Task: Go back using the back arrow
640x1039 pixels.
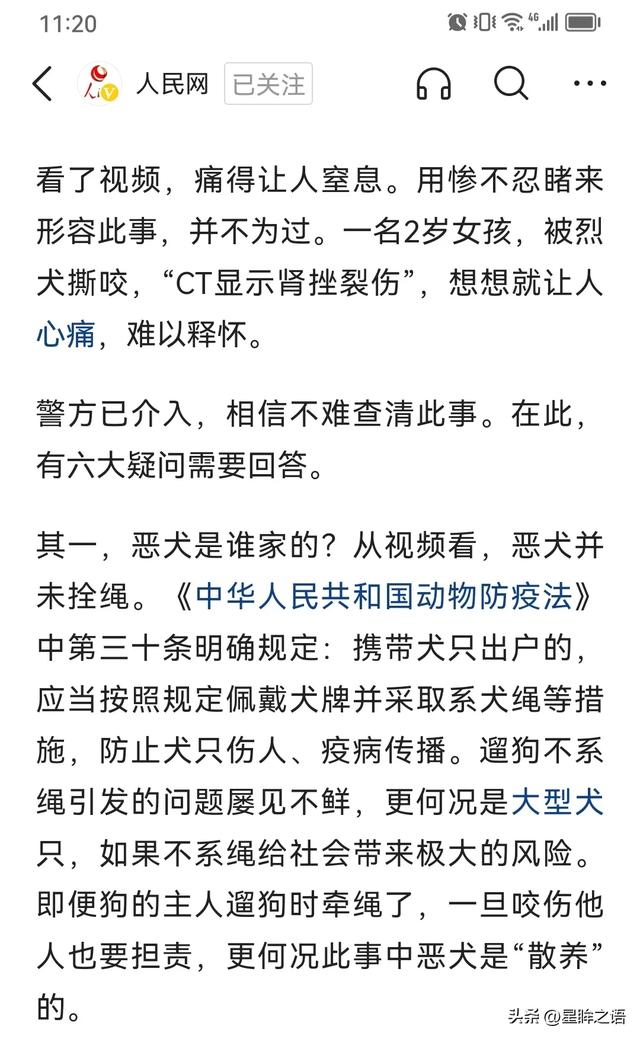Action: pyautogui.click(x=42, y=85)
